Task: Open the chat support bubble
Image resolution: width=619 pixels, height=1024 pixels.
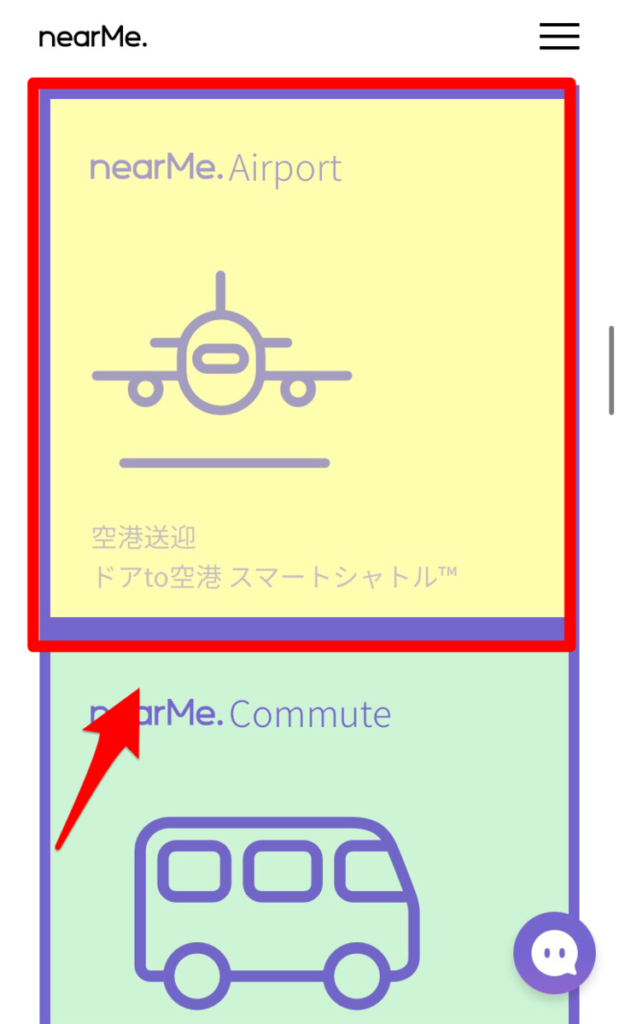Action: click(554, 952)
